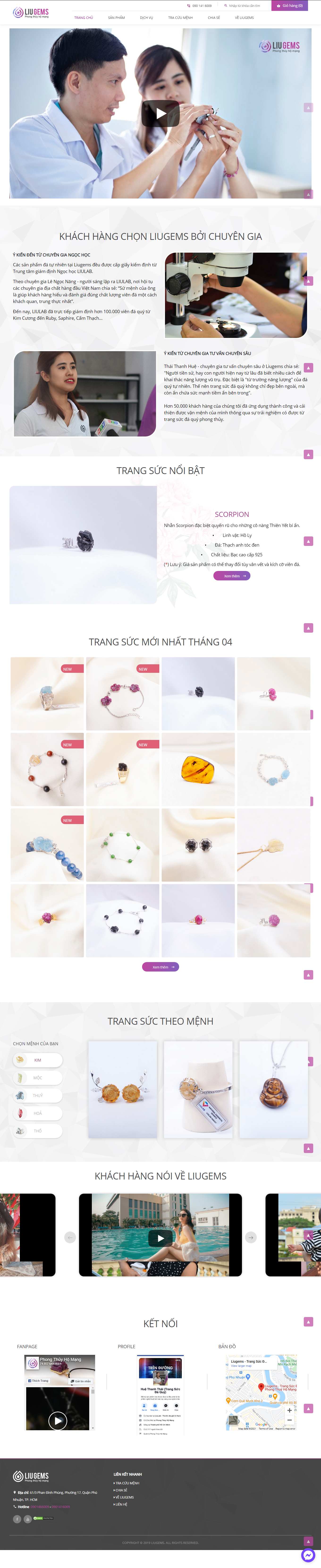321x1568 pixels.
Task: Play the hero banner video
Action: 160,114
